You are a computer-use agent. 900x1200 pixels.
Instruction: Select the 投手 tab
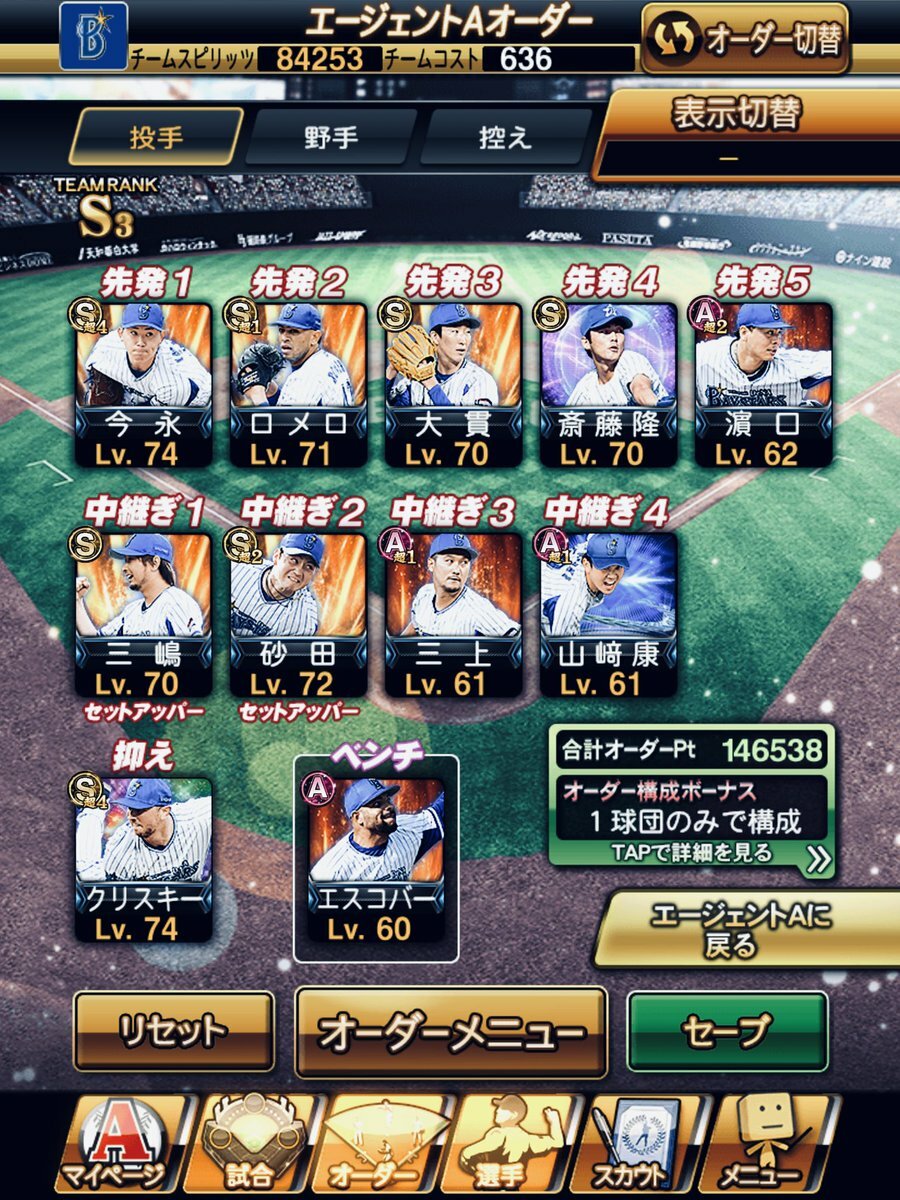[x=157, y=136]
